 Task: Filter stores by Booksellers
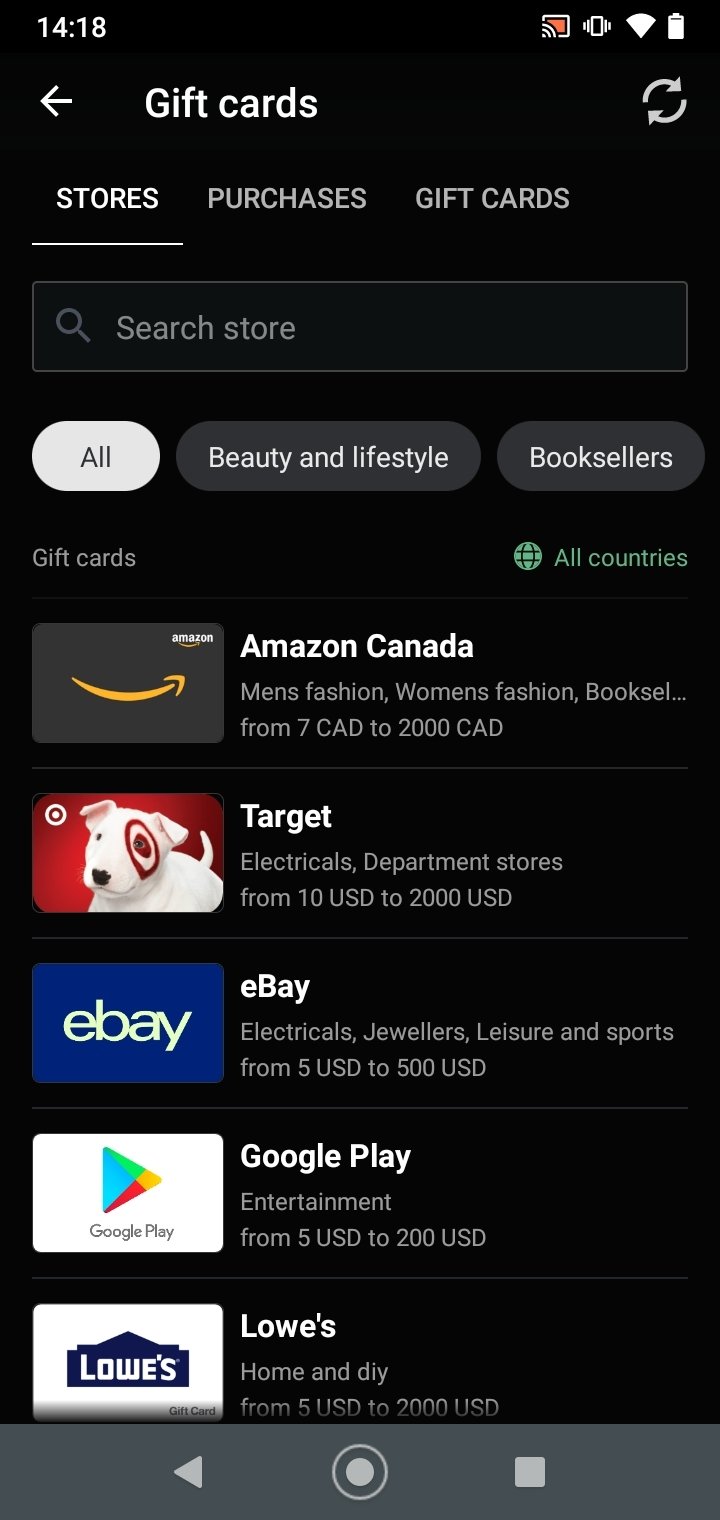[x=600, y=457]
